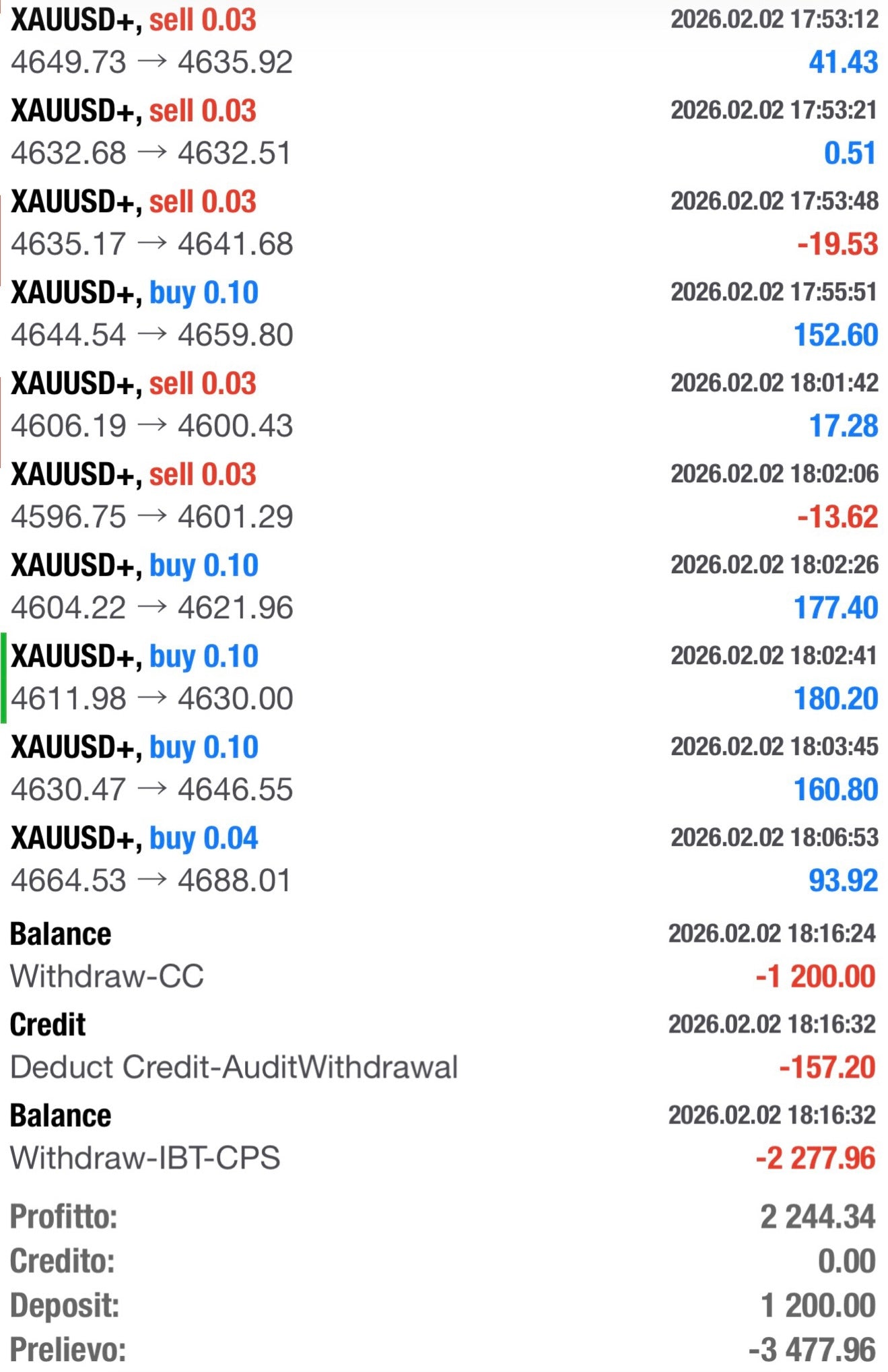The height and width of the screenshot is (1372, 888).
Task: Expand the sell trade closed at 17:53:12
Action: click(444, 41)
